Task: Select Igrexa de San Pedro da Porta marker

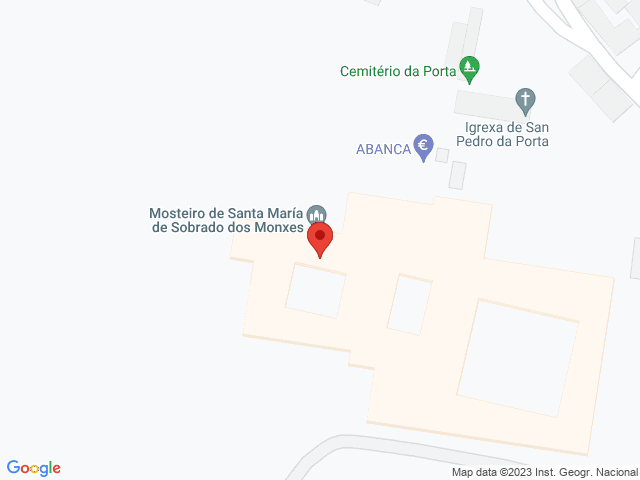Action: pos(525,100)
